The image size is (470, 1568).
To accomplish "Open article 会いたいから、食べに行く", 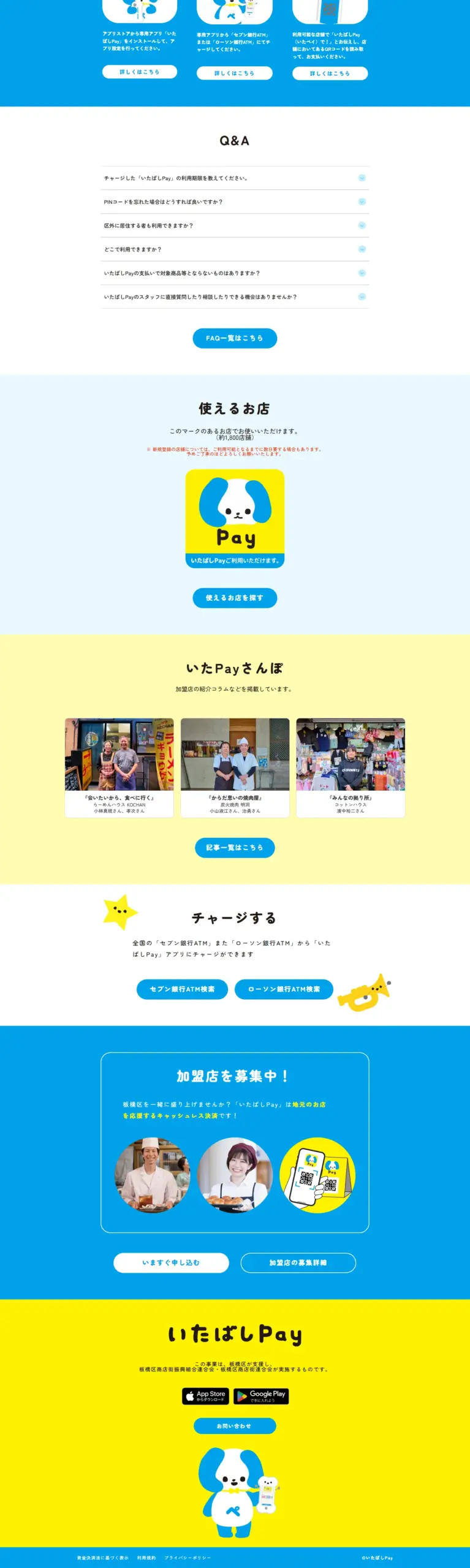I will click(x=119, y=767).
